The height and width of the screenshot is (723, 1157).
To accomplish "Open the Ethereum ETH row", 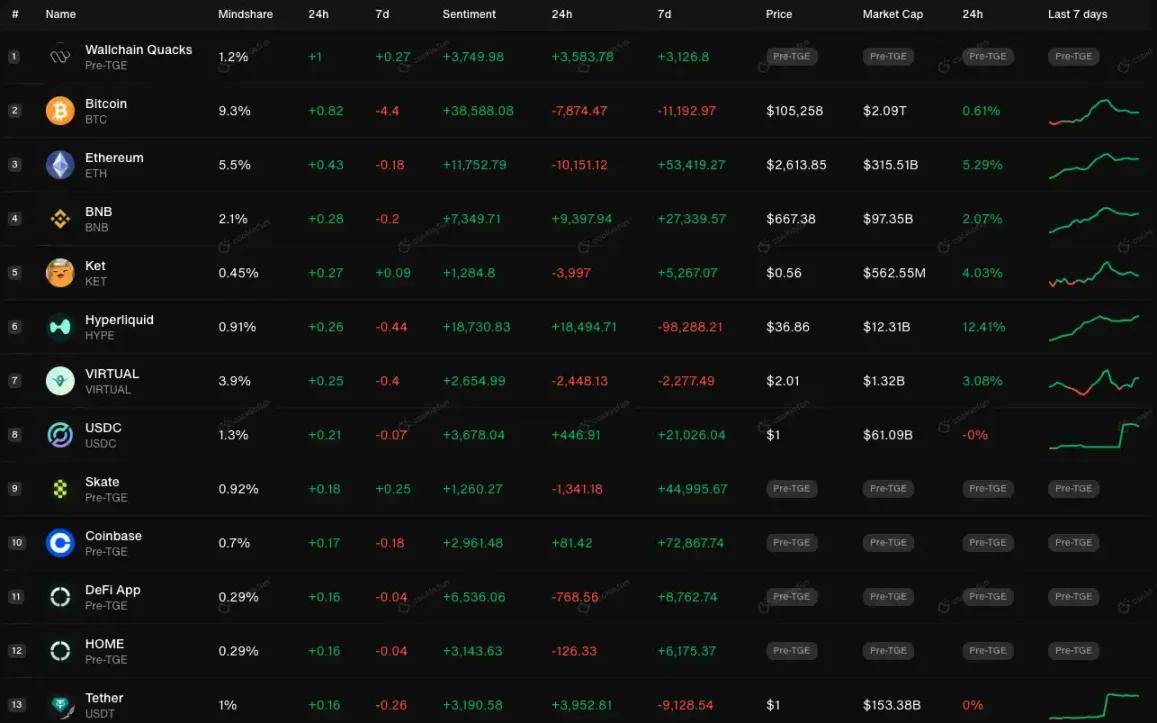I will 114,158.
